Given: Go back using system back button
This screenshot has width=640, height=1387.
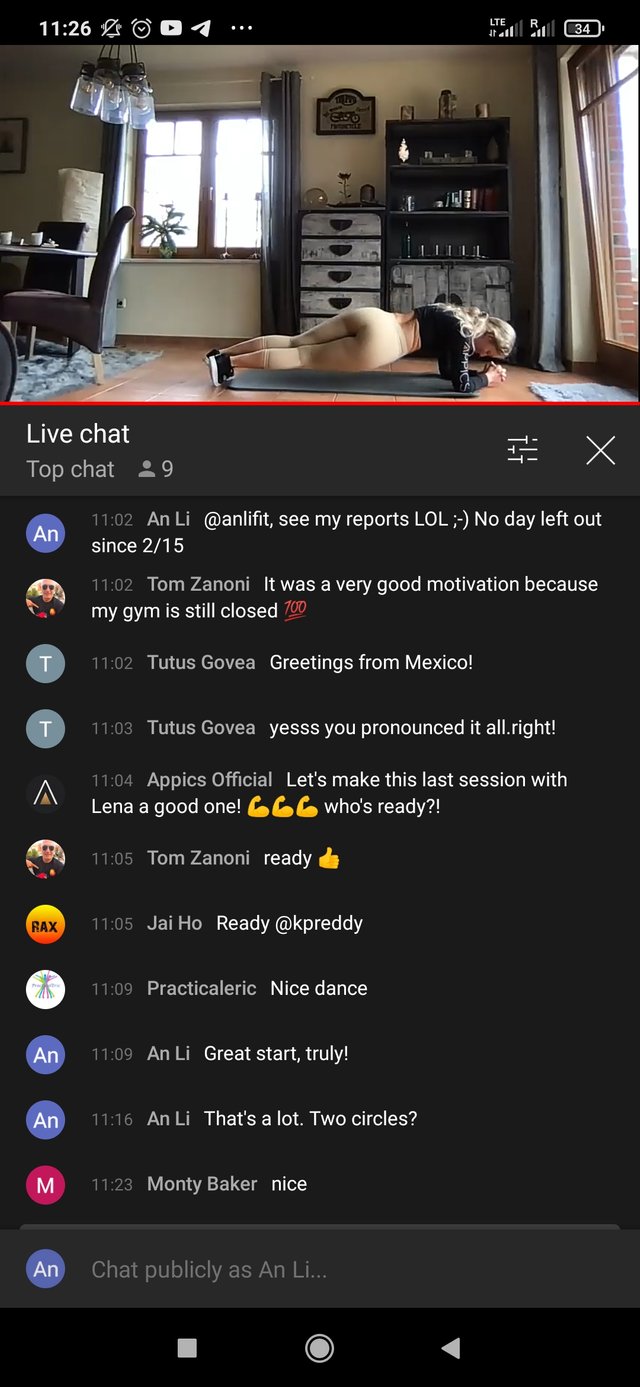Looking at the screenshot, I should 451,1348.
